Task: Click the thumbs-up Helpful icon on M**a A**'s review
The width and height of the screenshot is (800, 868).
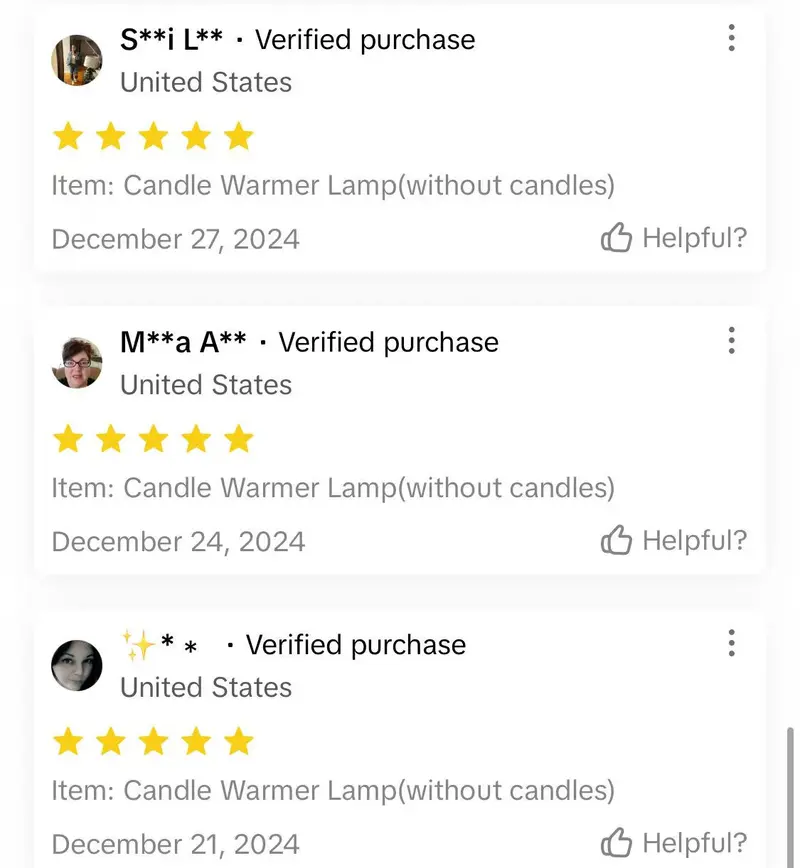Action: pos(617,540)
